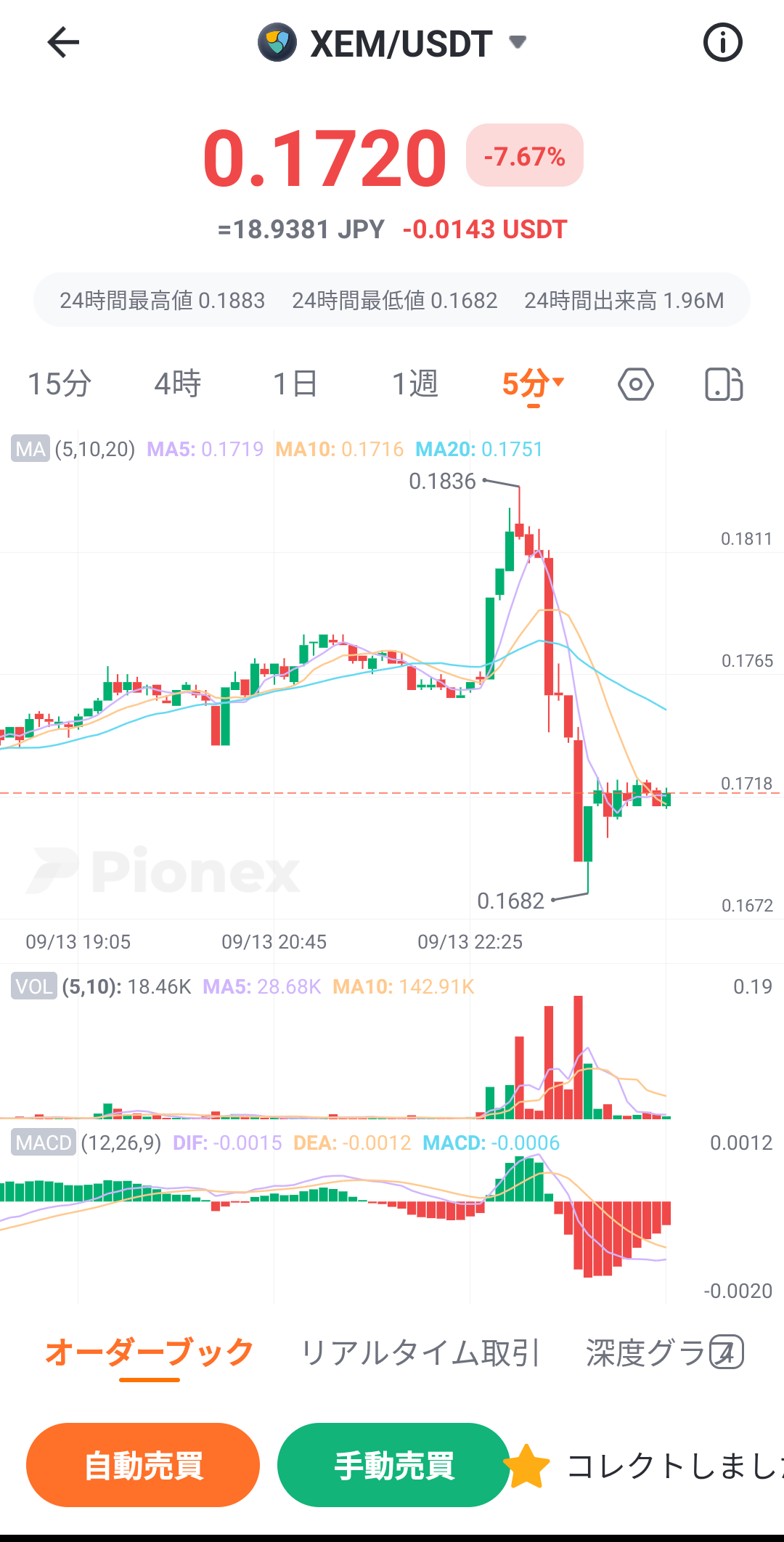Switch chart to 4時 interval
Image resolution: width=784 pixels, height=1542 pixels.
(178, 384)
